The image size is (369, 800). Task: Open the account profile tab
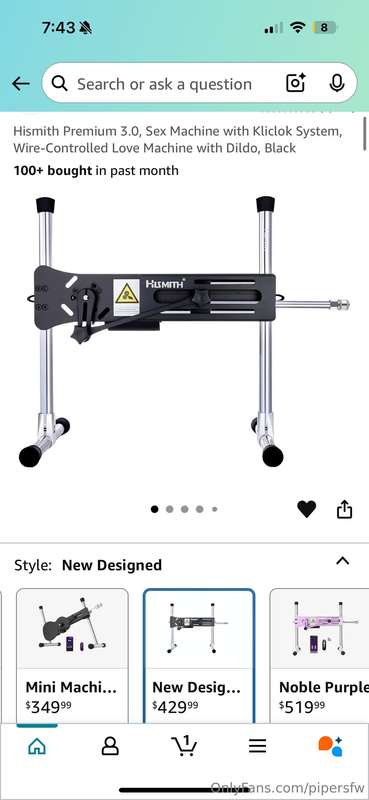point(110,746)
